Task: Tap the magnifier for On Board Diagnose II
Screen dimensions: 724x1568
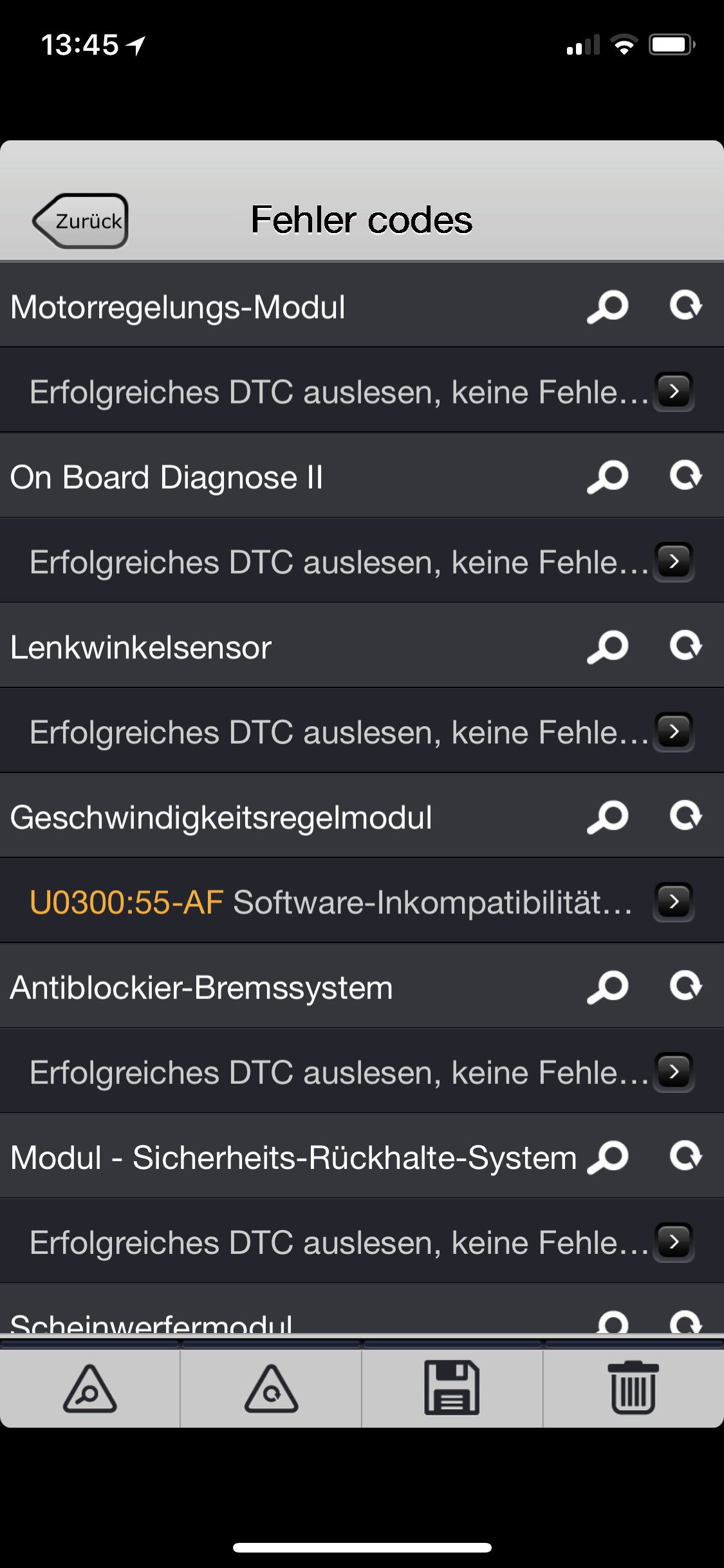Action: click(x=608, y=477)
